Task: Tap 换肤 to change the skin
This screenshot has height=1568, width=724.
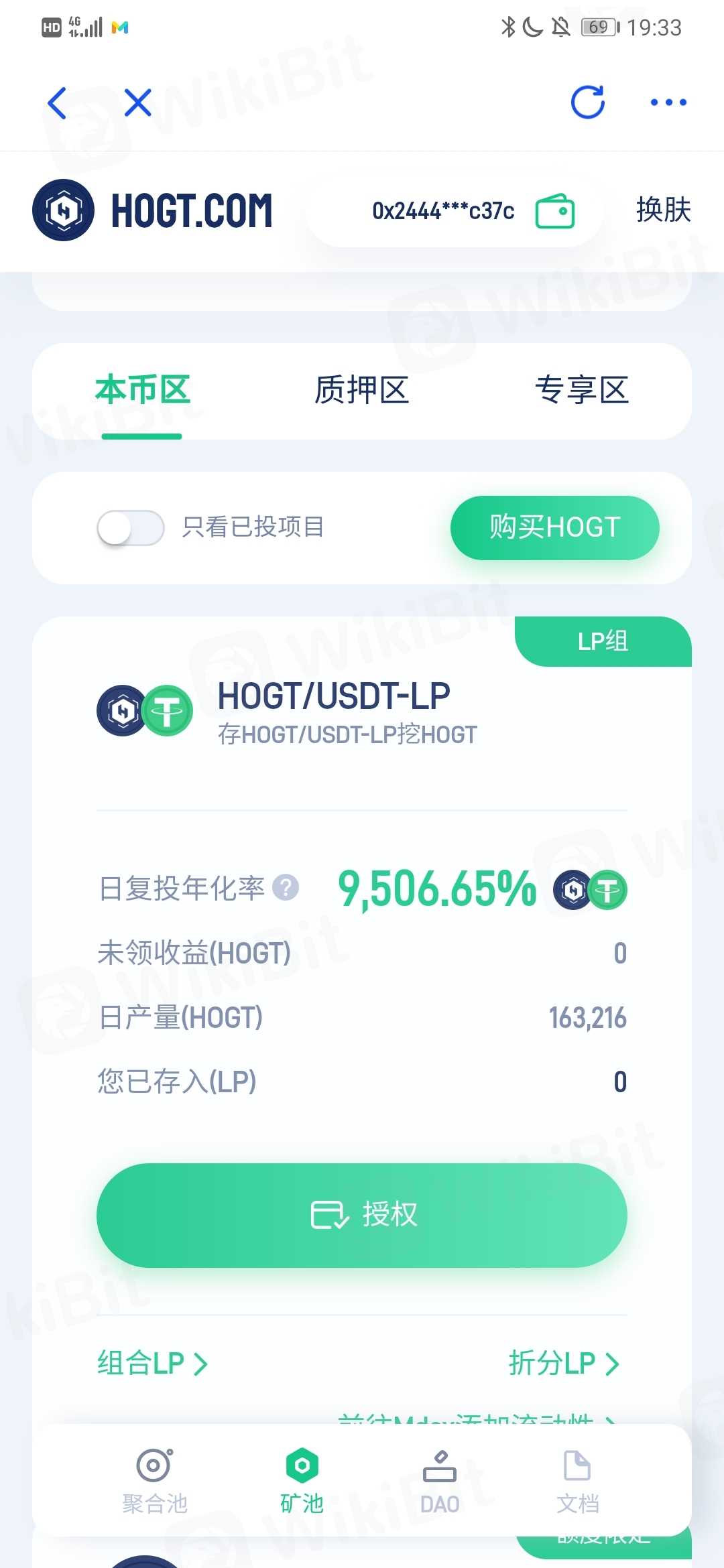Action: 663,210
